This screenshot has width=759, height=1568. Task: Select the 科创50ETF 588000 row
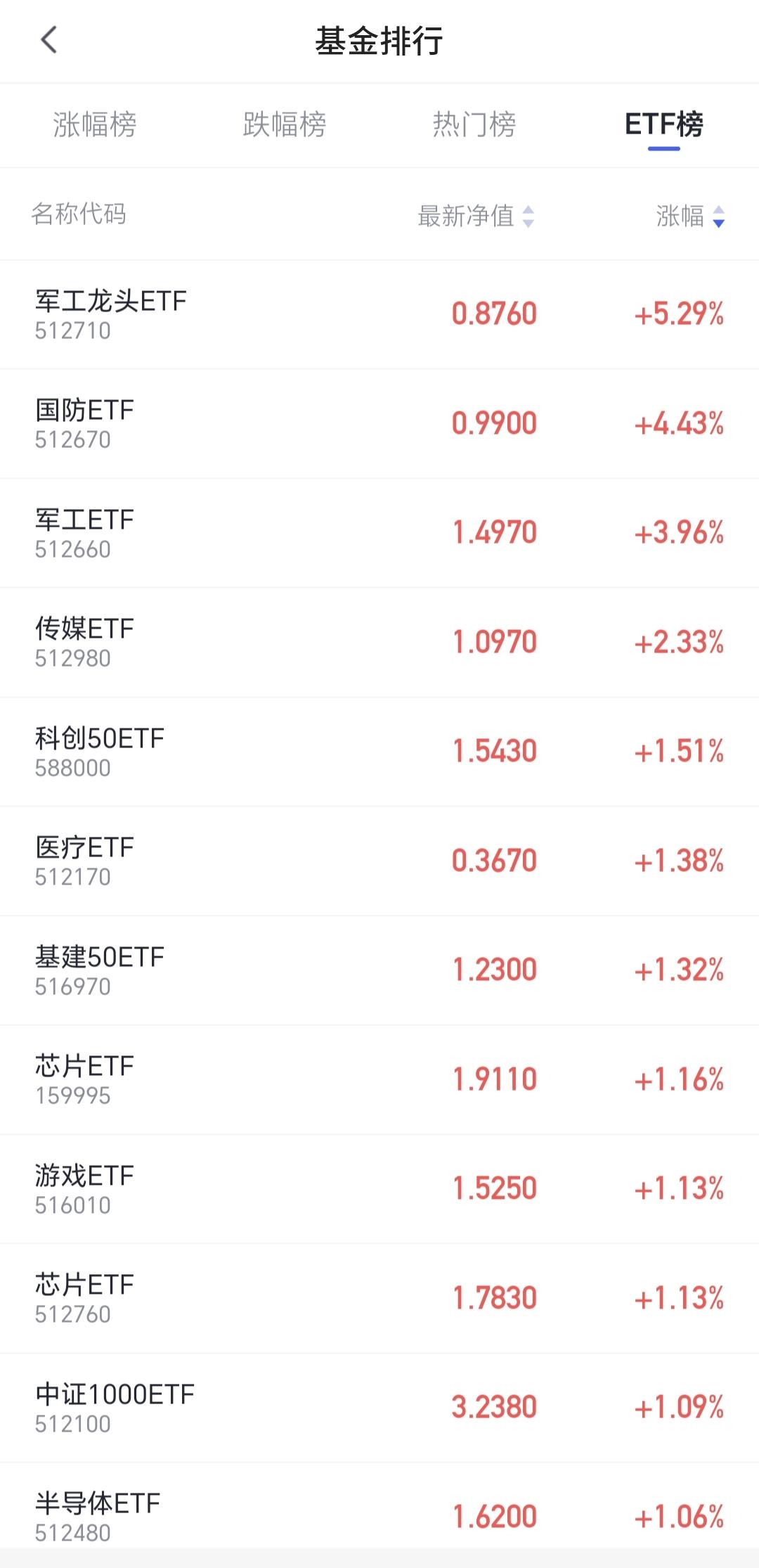(x=379, y=752)
